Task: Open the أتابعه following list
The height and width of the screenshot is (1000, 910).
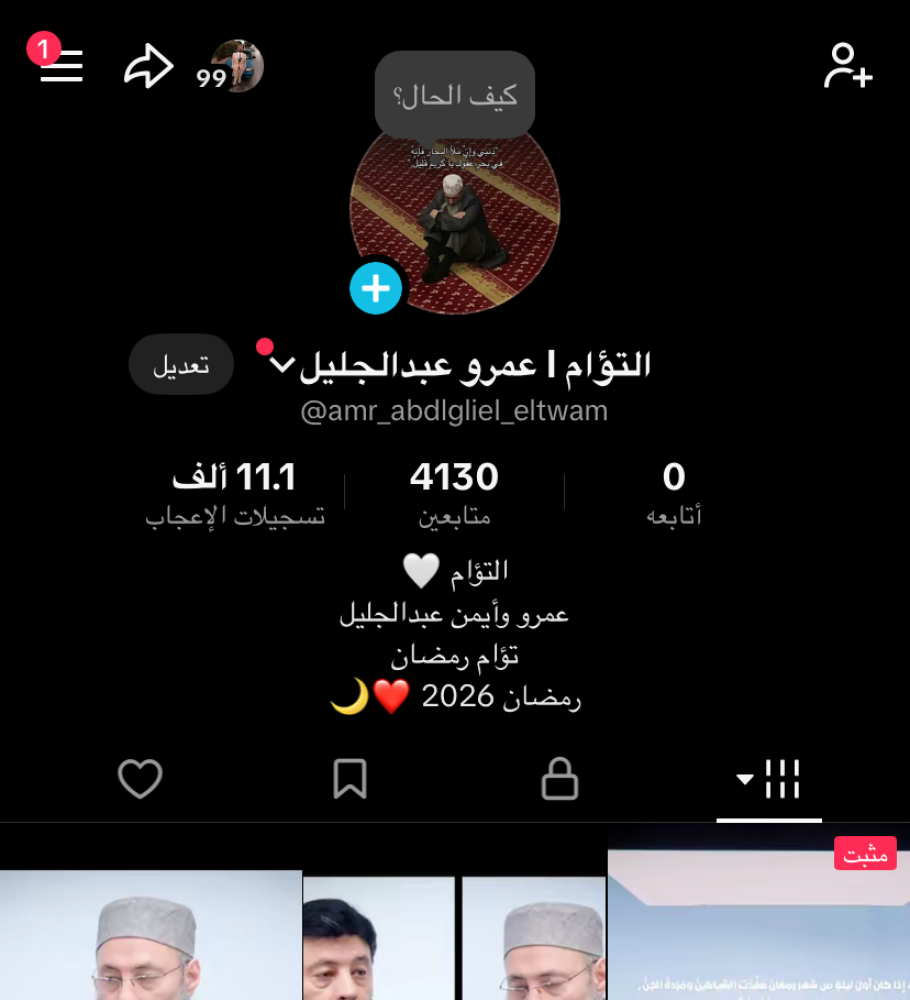Action: click(674, 493)
